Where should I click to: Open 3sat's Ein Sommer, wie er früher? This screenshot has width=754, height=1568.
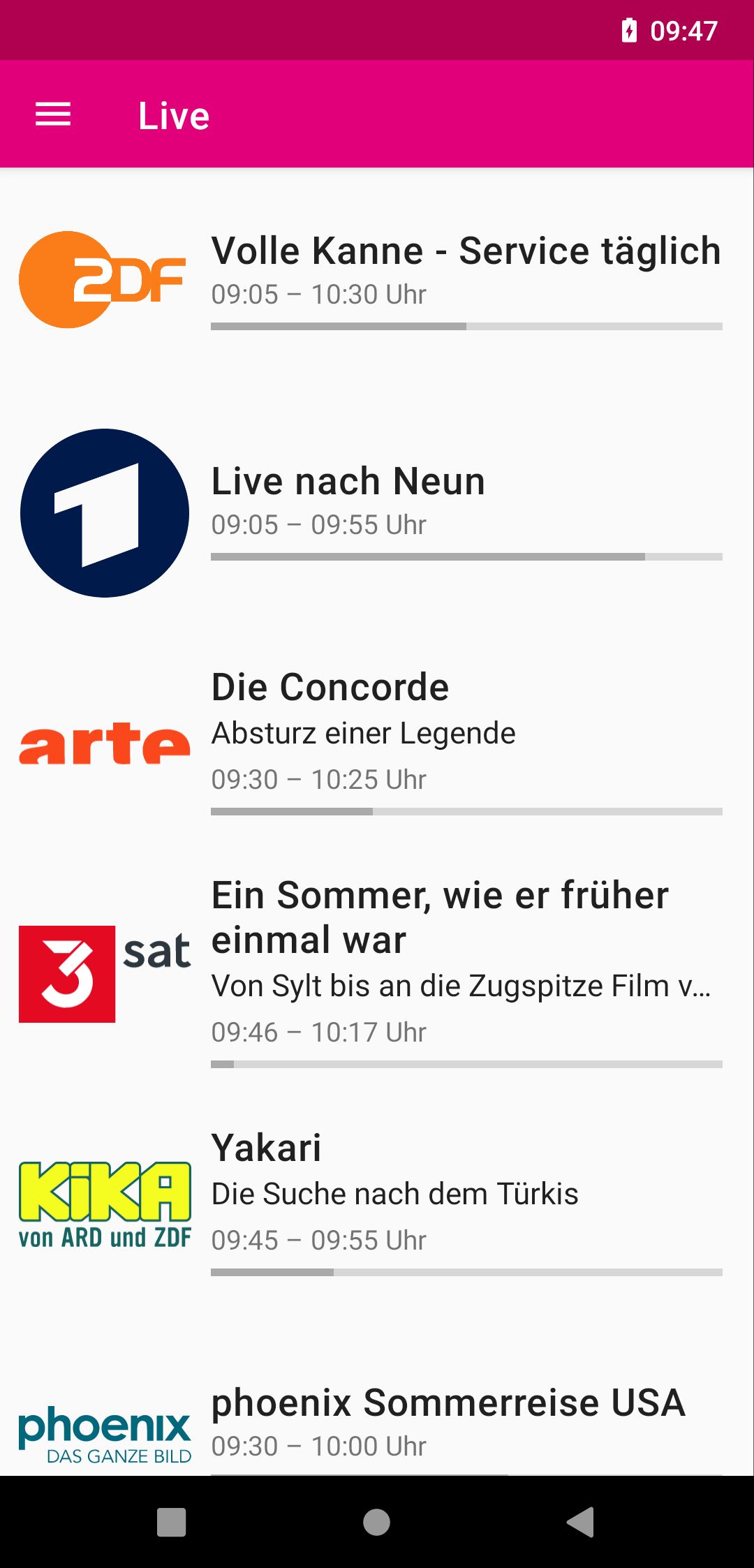click(377, 973)
